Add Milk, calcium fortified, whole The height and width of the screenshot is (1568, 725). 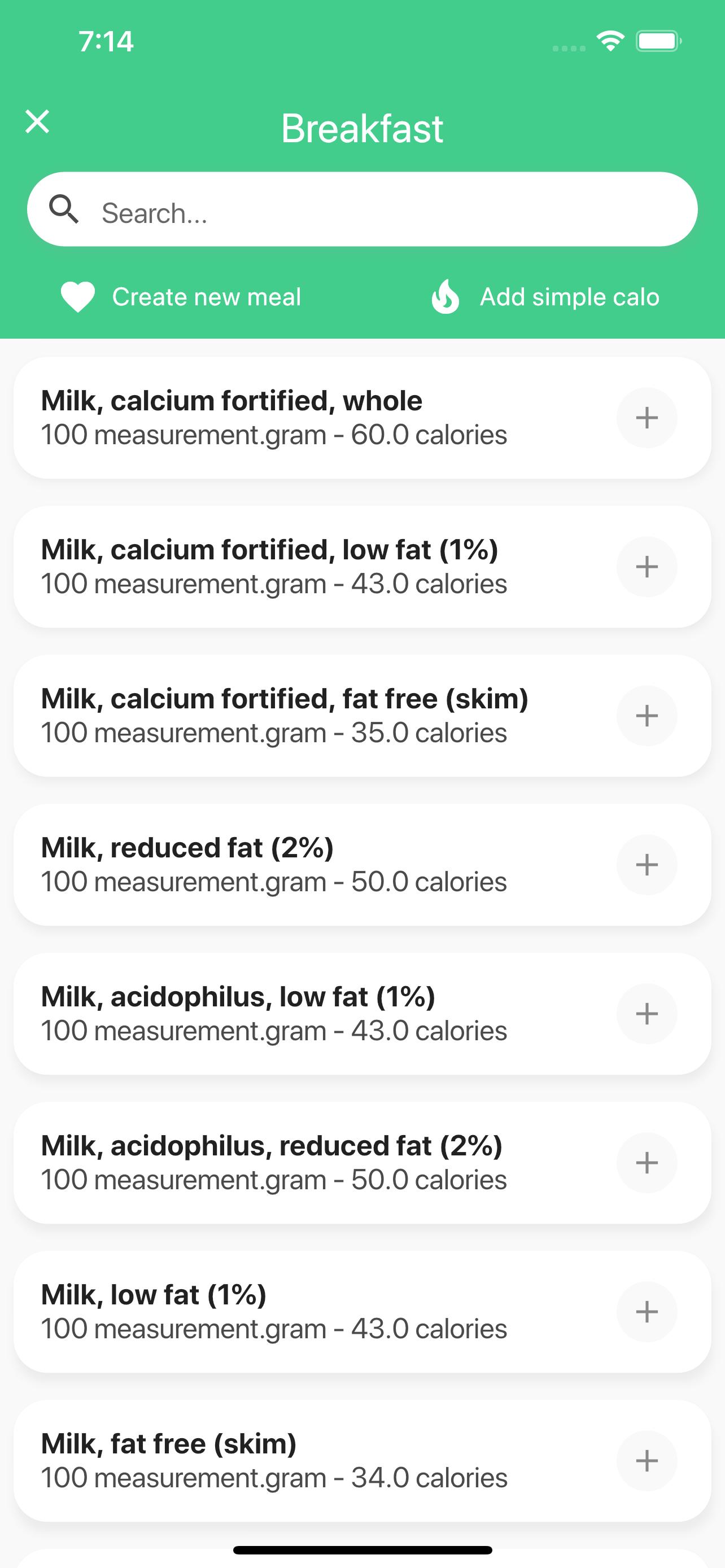pos(647,418)
